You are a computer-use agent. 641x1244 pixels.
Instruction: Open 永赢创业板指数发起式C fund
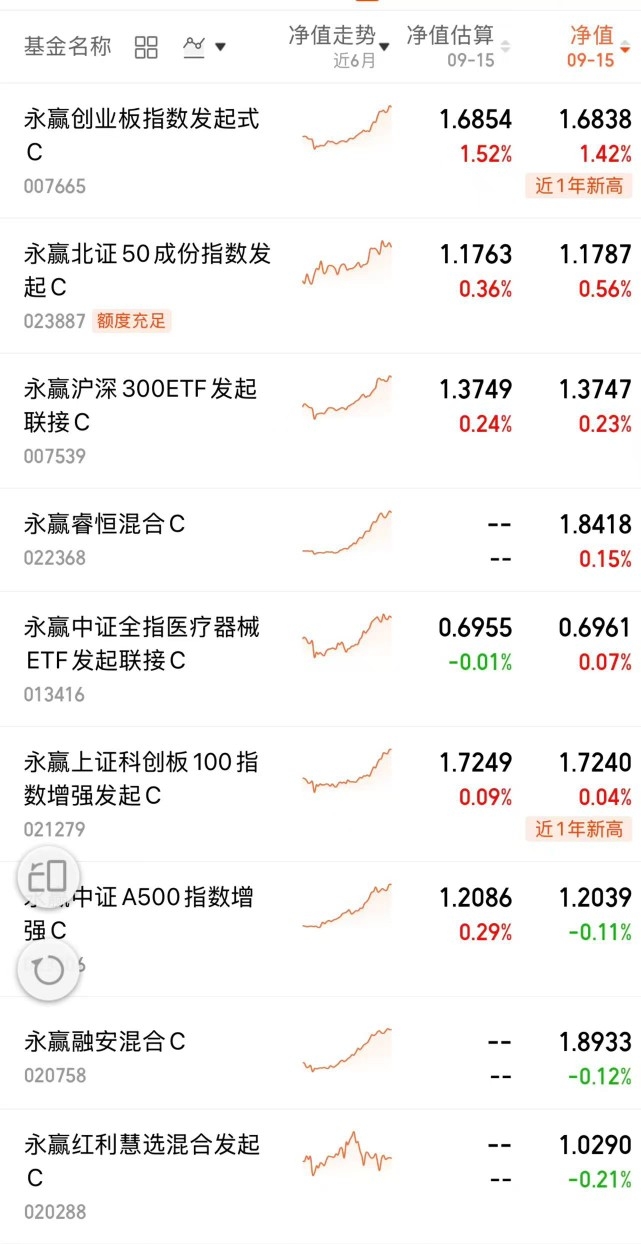coord(320,151)
